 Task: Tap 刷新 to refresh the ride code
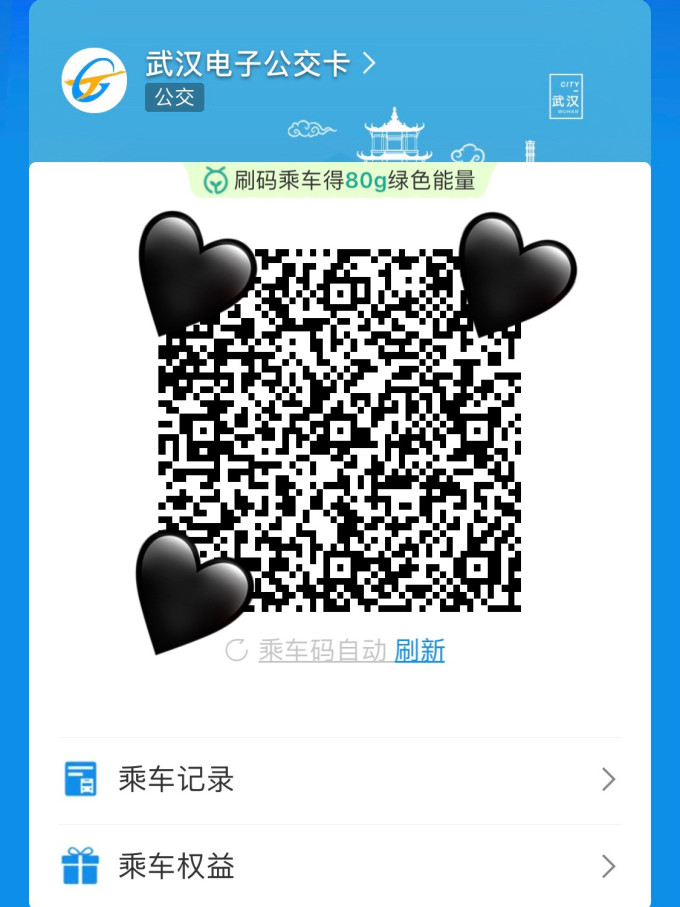[x=419, y=651]
